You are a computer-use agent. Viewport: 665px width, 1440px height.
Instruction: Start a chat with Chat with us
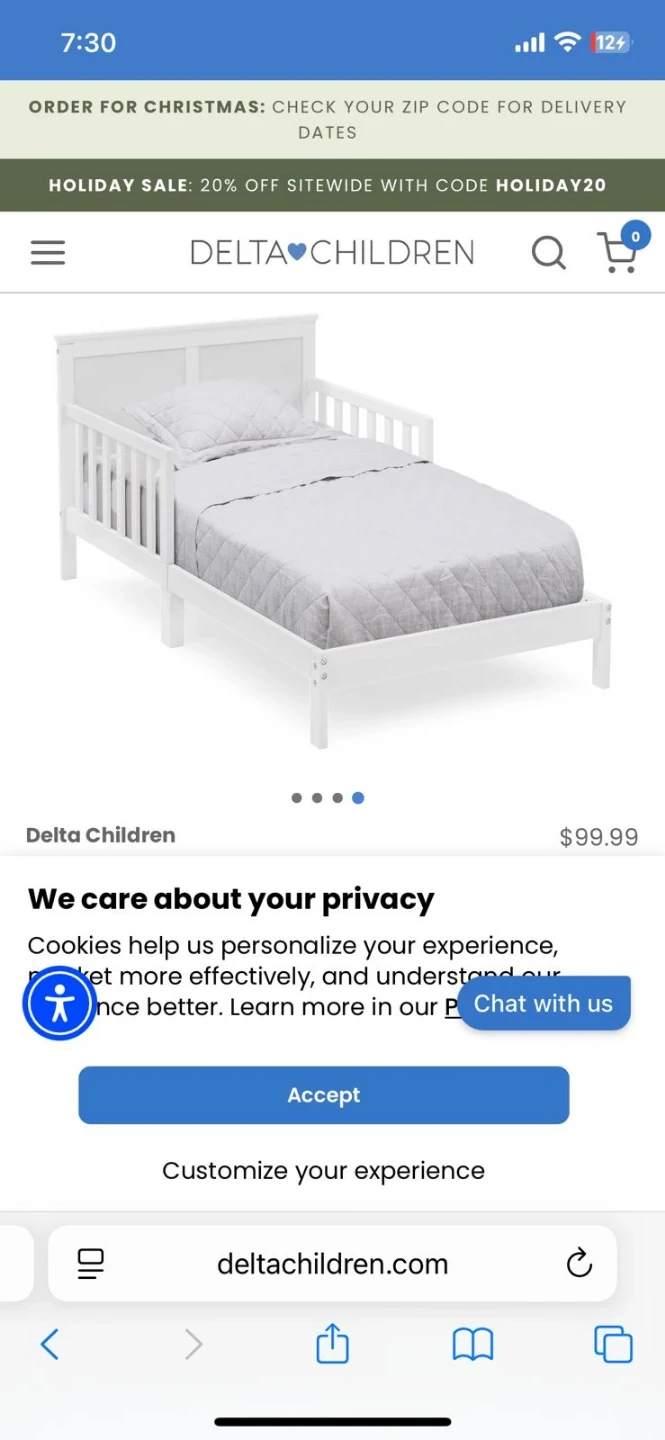543,1003
